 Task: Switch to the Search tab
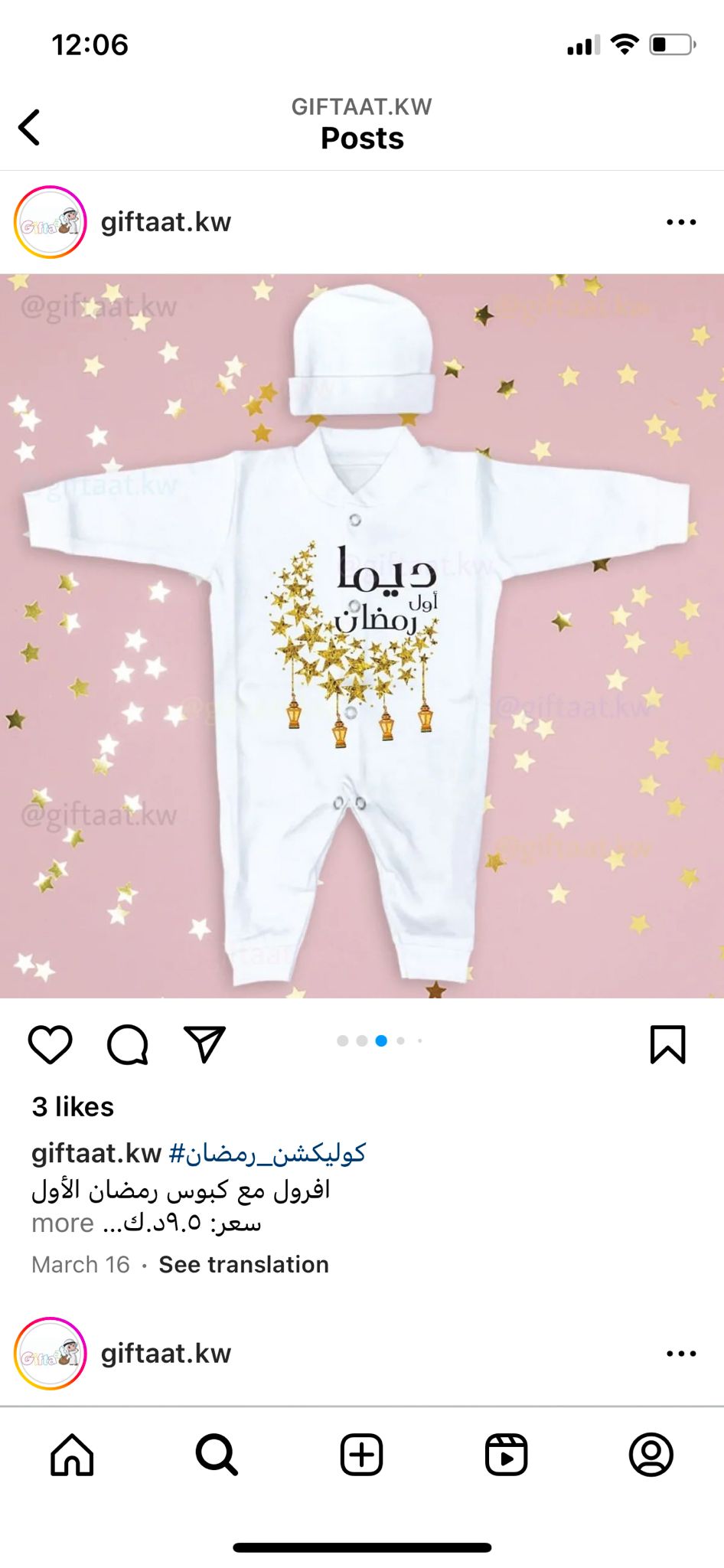pos(217,1455)
